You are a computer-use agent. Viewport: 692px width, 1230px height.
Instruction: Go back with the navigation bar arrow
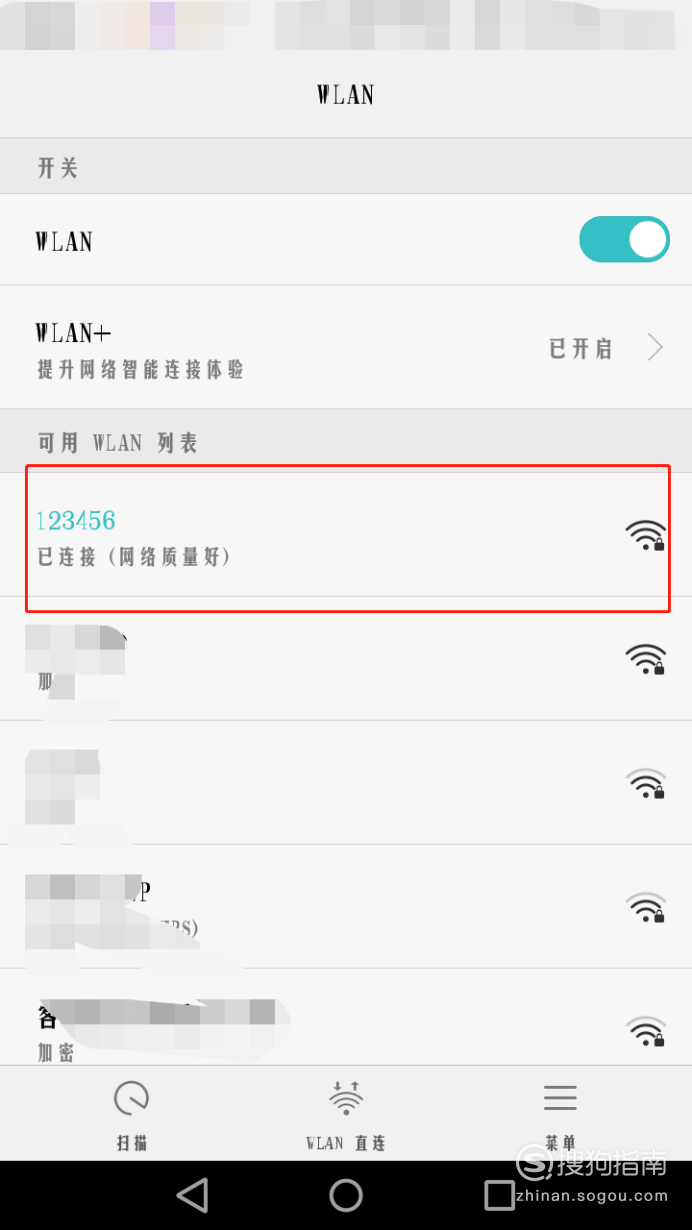pyautogui.click(x=191, y=1195)
